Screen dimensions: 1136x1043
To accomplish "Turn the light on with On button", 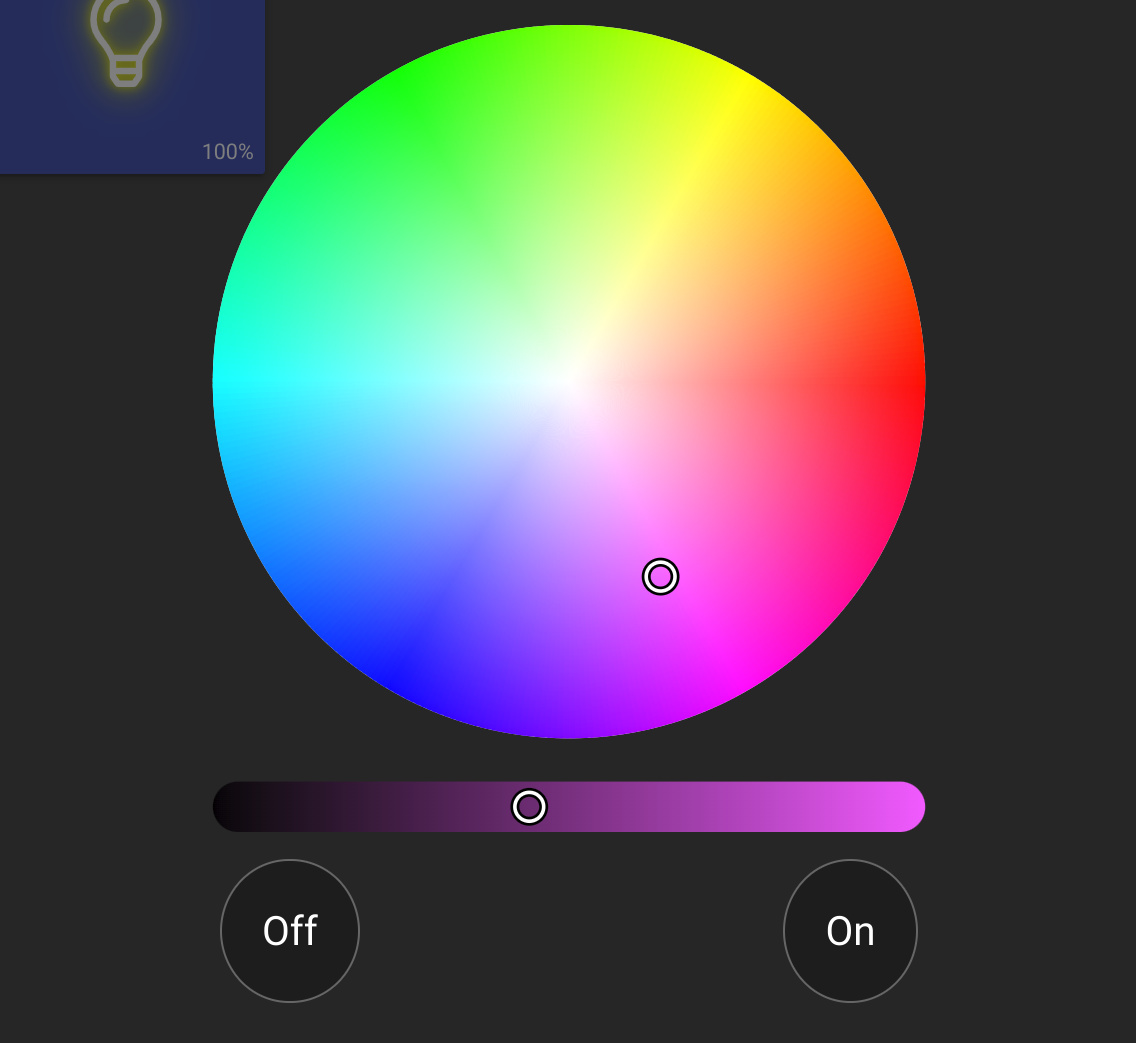I will tap(850, 931).
